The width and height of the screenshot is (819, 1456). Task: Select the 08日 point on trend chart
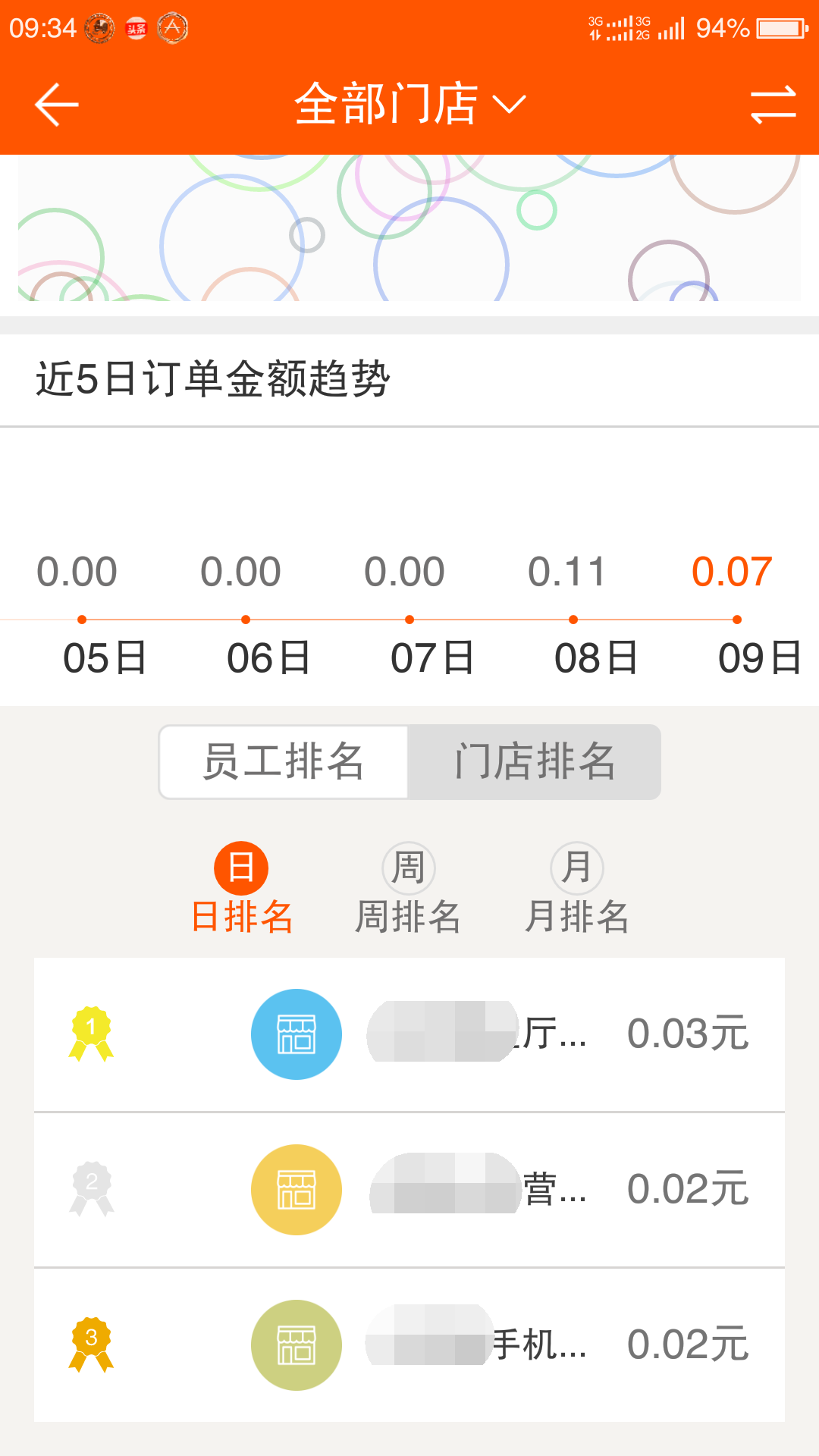coord(573,620)
